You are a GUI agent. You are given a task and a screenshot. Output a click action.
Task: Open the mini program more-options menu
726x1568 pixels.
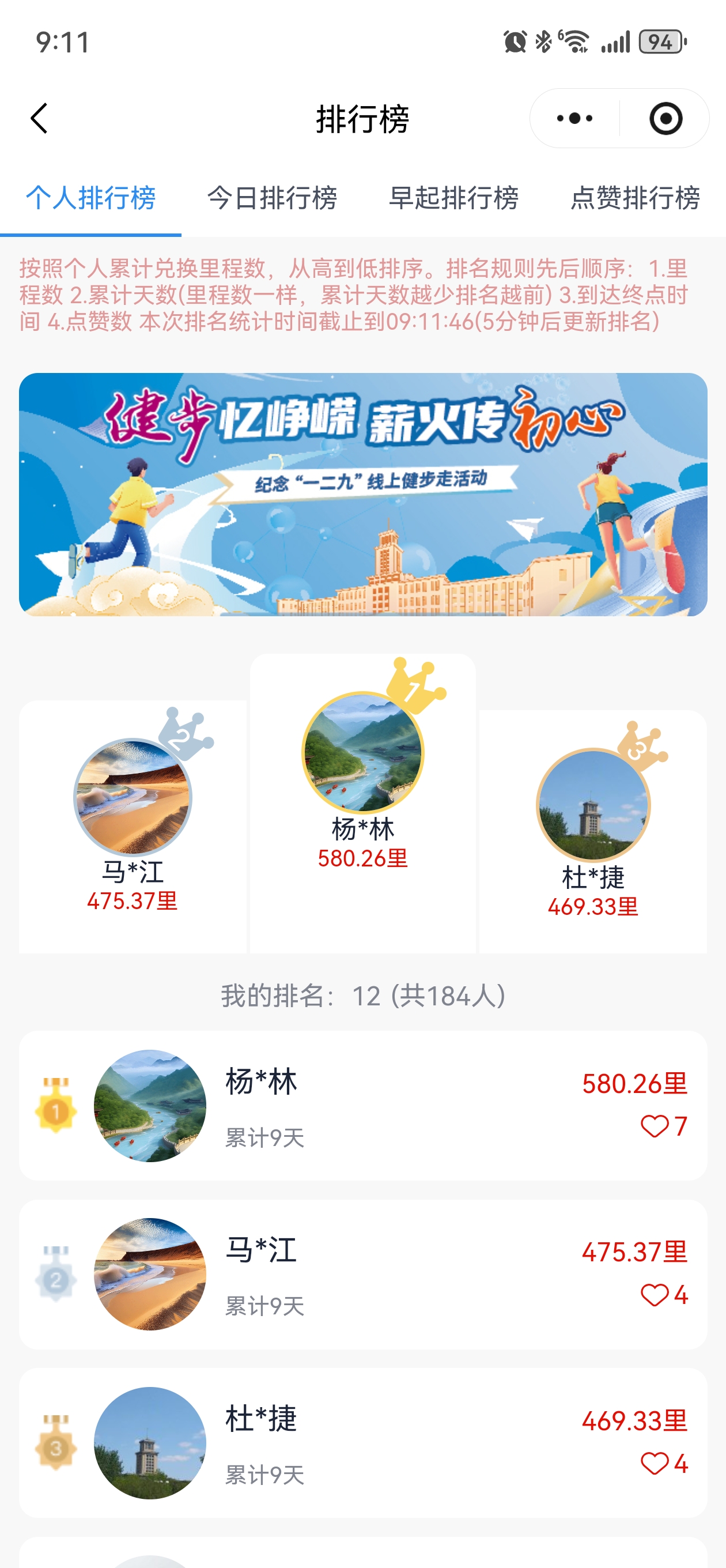coord(574,118)
